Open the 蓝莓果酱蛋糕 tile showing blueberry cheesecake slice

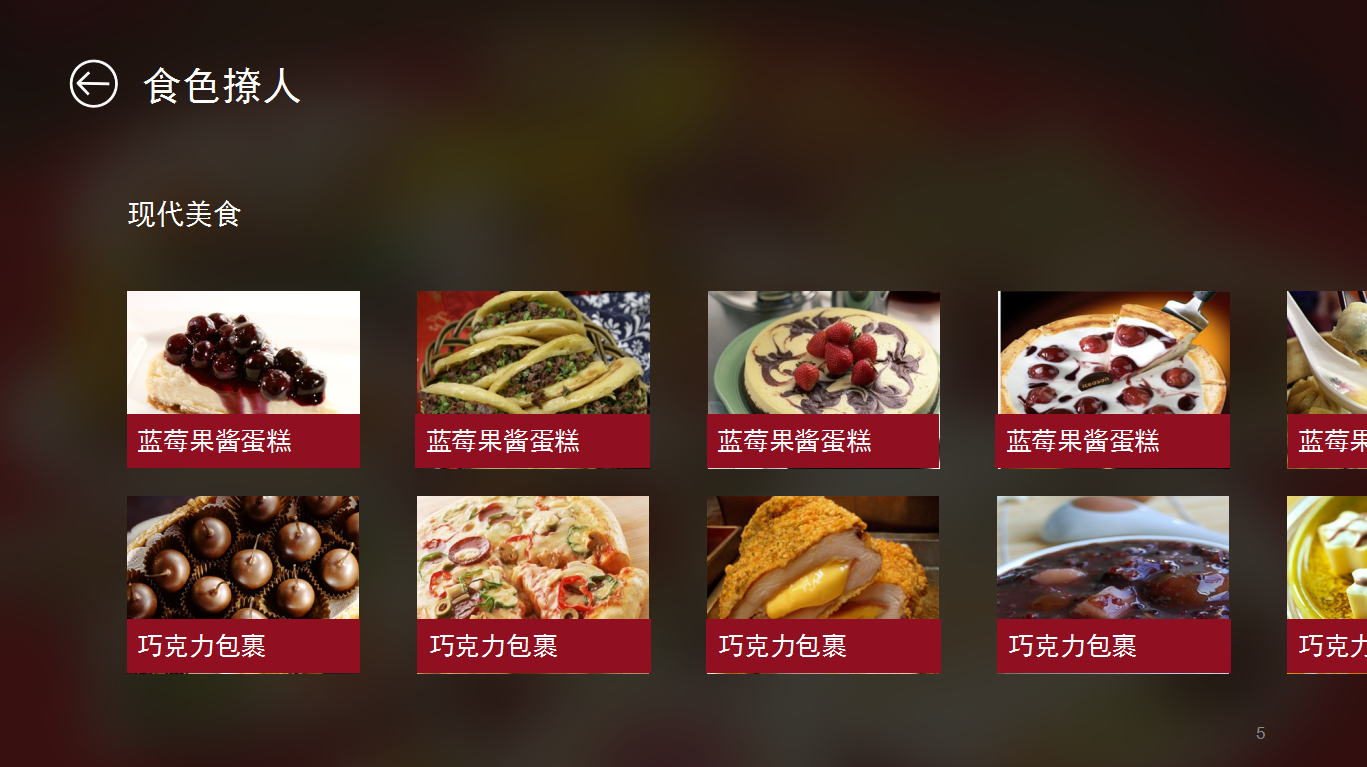243,379
